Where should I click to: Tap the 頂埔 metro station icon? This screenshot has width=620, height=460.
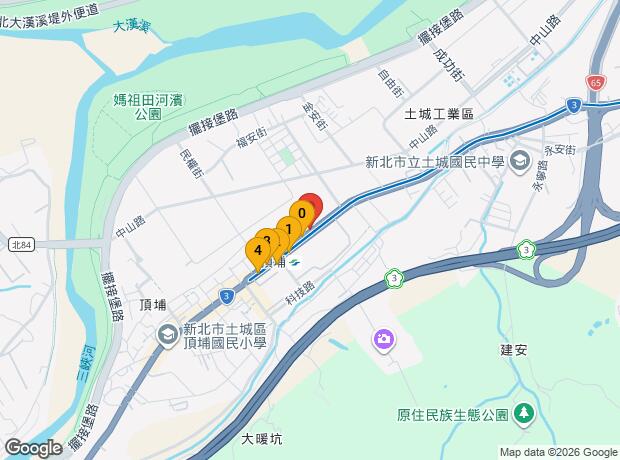(296, 262)
